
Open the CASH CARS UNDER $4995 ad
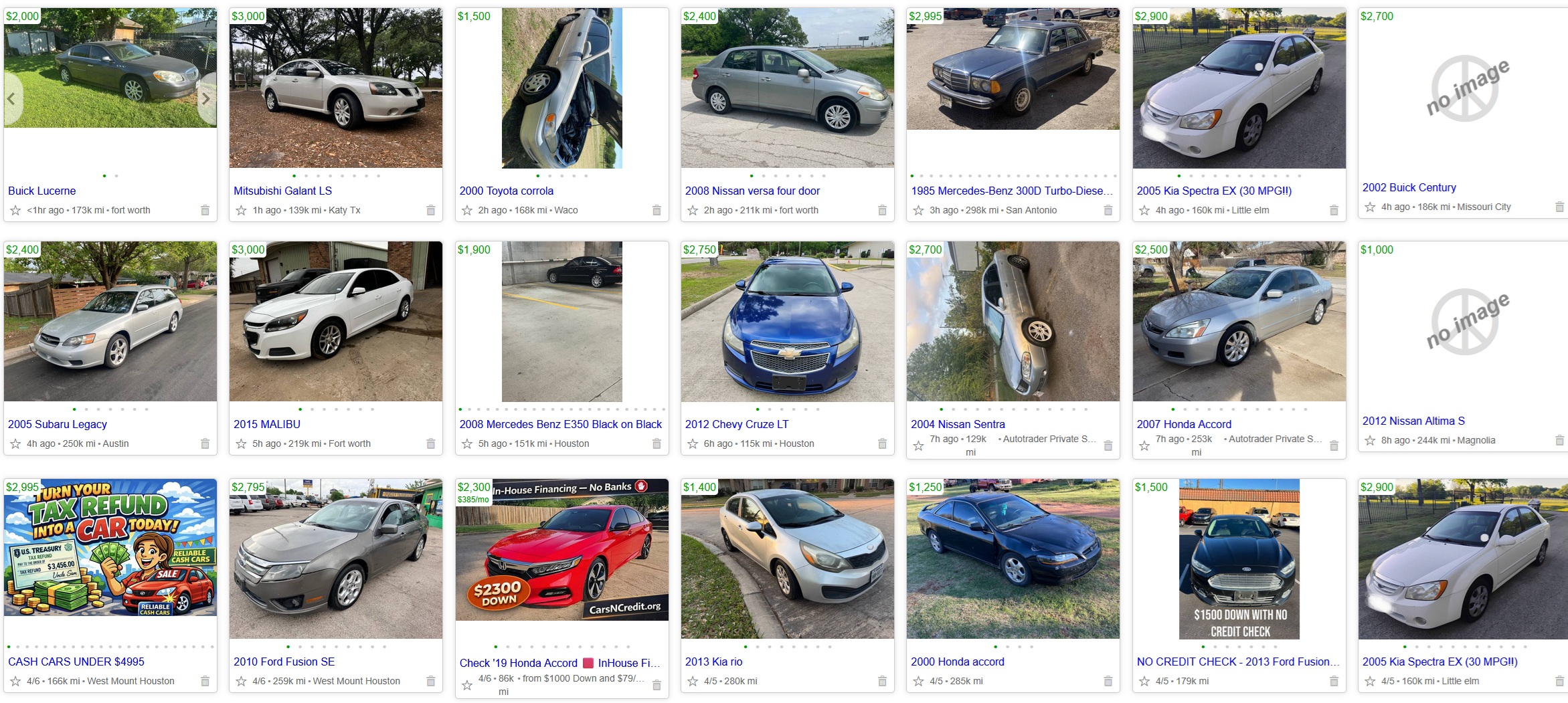[x=76, y=662]
